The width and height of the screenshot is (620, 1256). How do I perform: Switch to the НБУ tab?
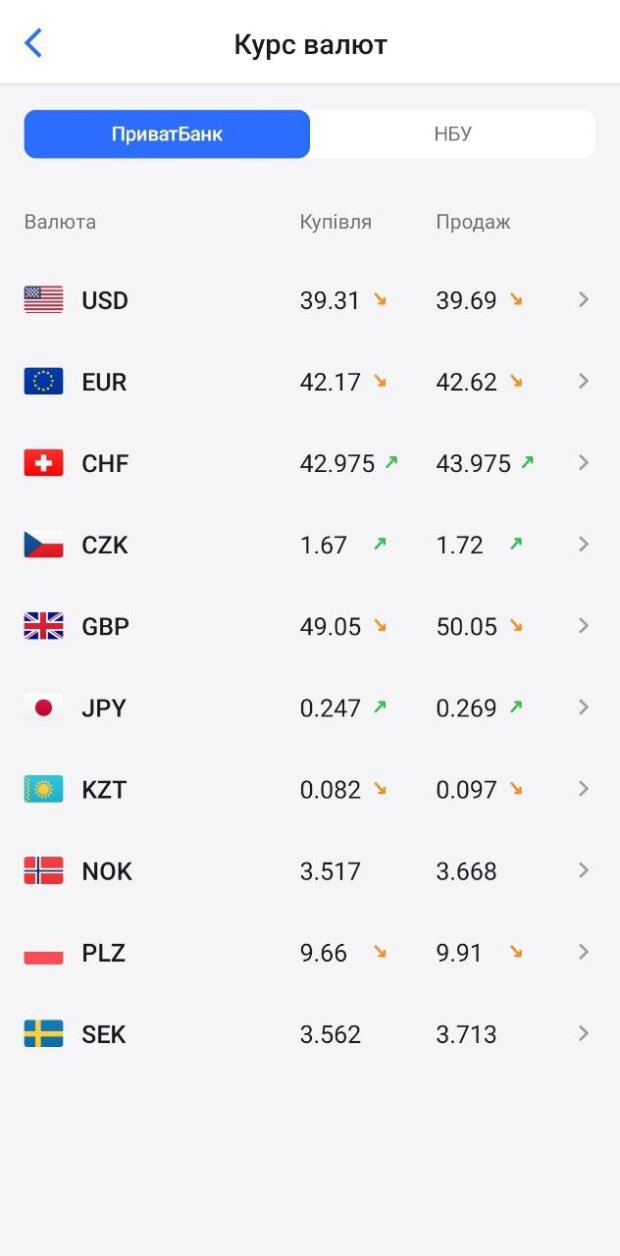(x=453, y=134)
